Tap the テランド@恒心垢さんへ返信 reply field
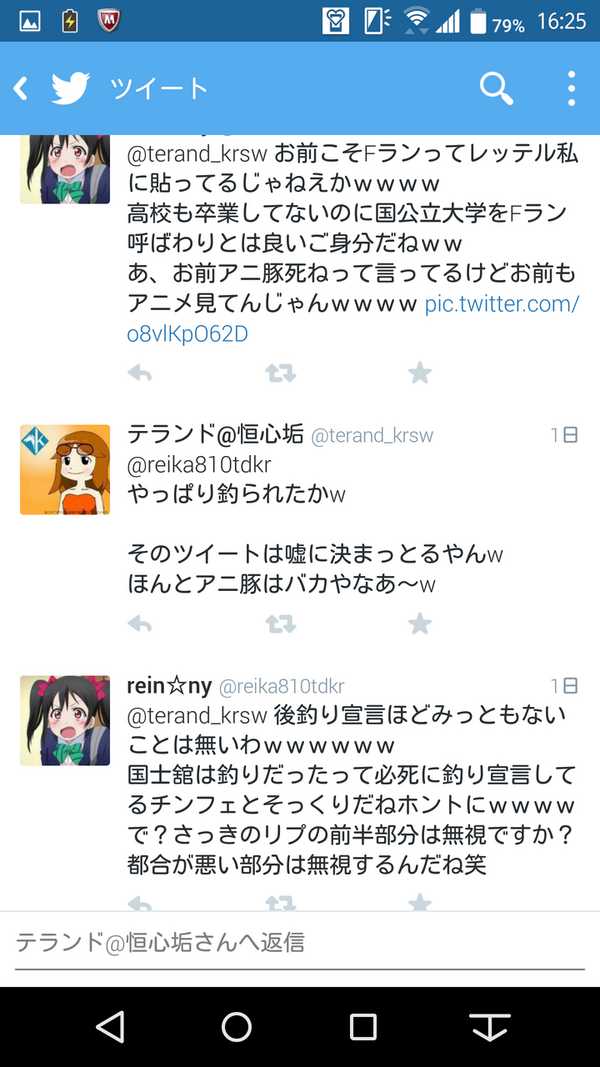Viewport: 600px width, 1067px height. point(300,944)
